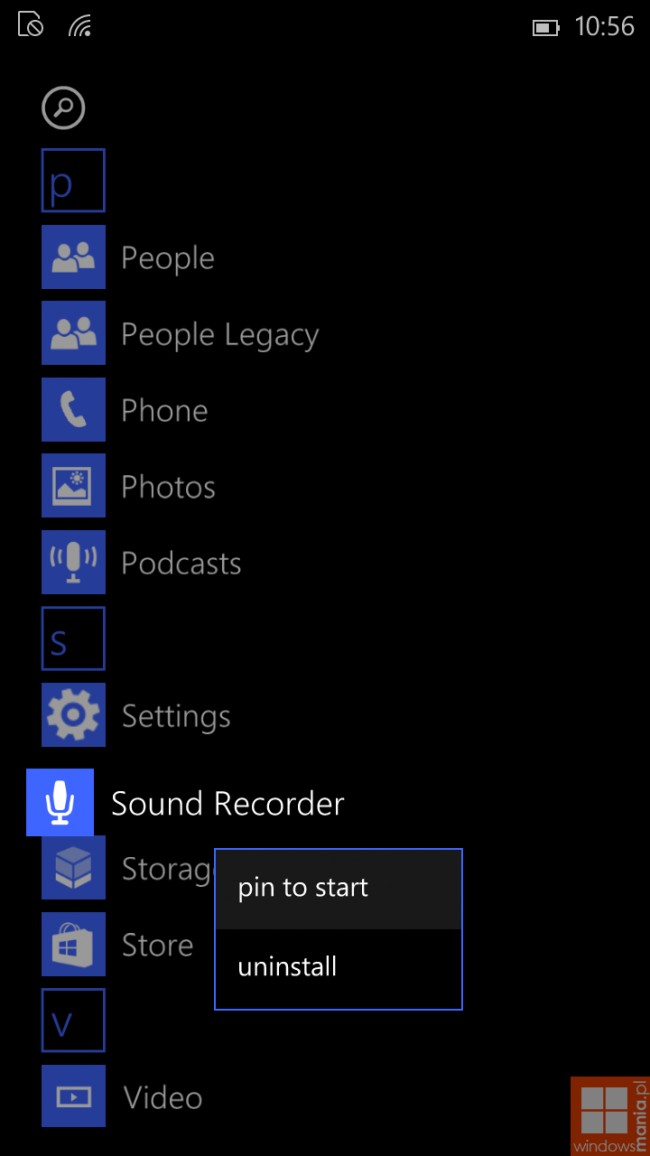
Task: Open the app search icon
Action: 63,108
